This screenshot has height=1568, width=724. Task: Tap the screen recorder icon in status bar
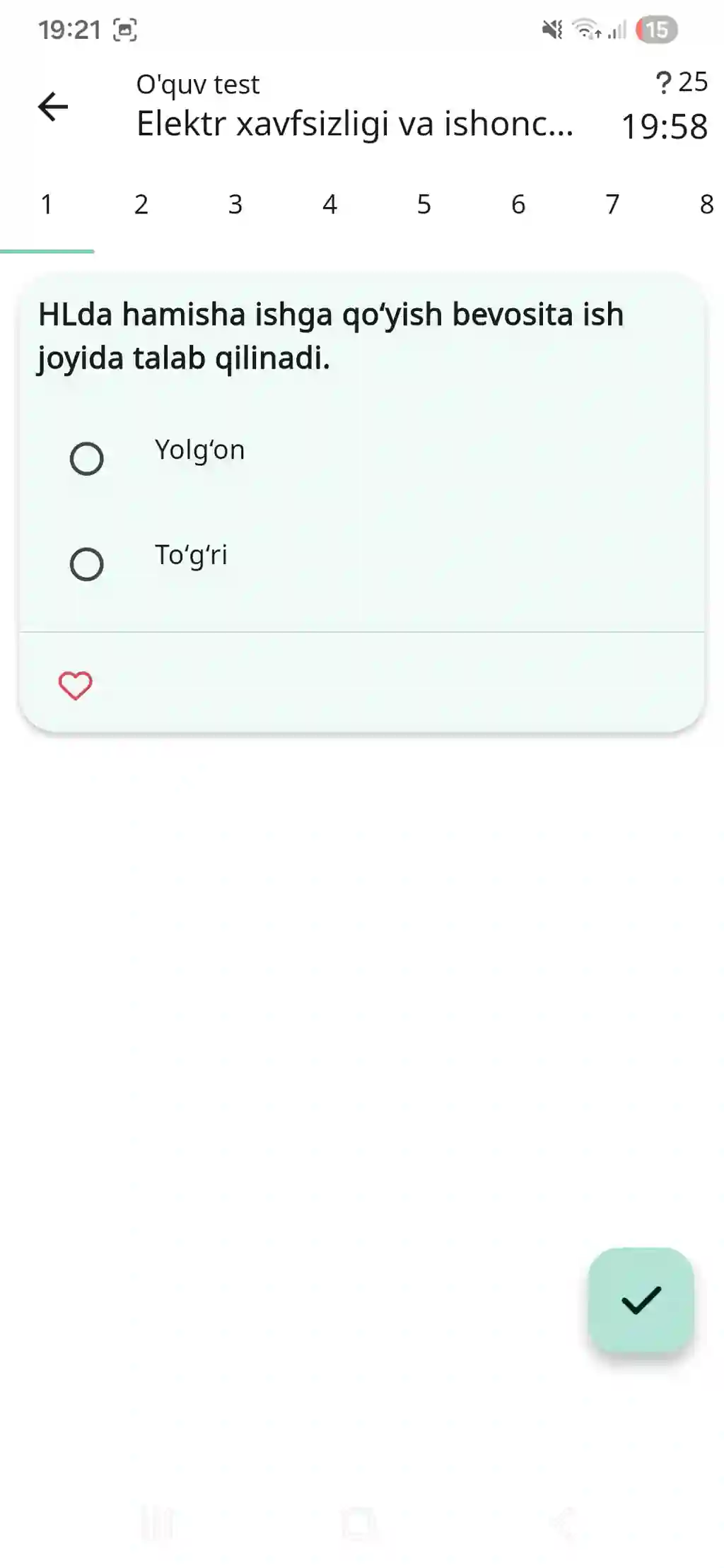coord(124,30)
